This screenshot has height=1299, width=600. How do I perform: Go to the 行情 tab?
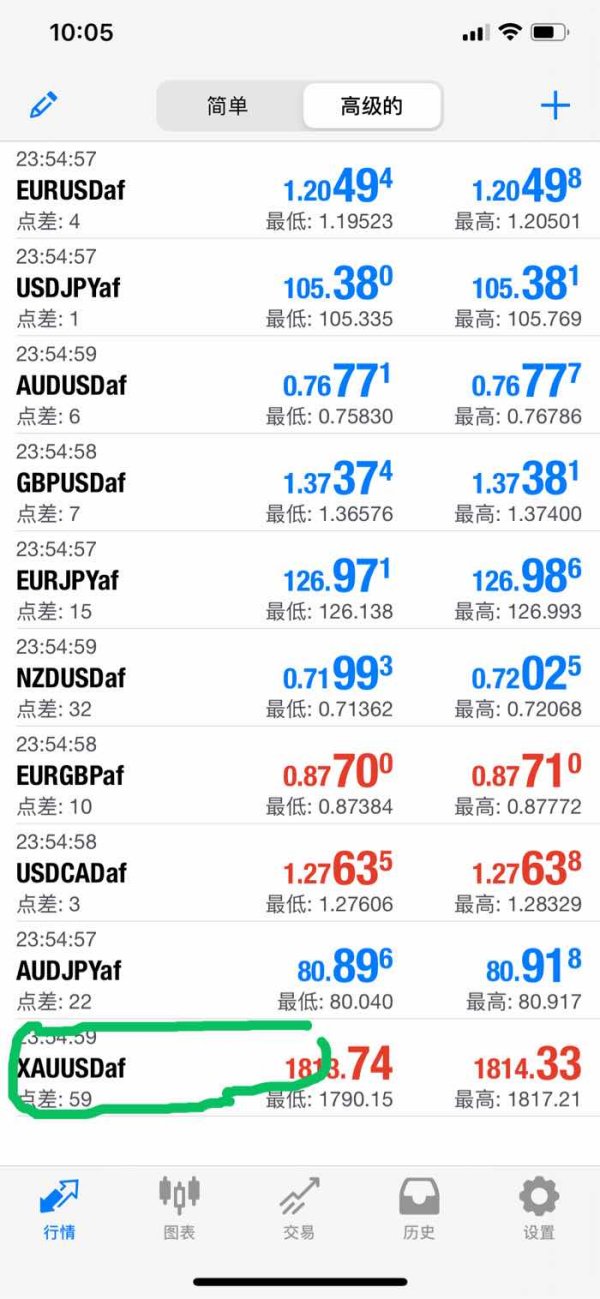tap(59, 1208)
